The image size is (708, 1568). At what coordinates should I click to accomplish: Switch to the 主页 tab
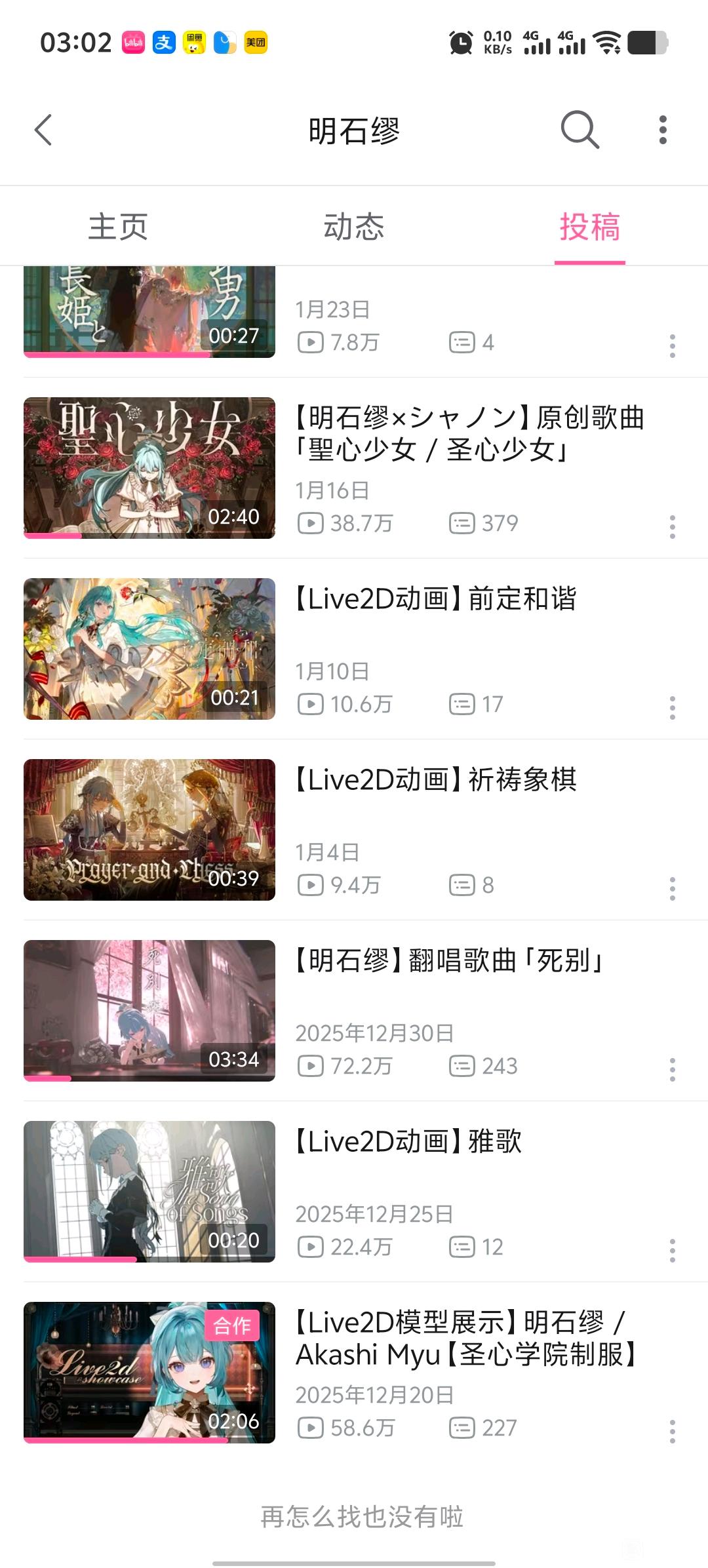pyautogui.click(x=118, y=227)
